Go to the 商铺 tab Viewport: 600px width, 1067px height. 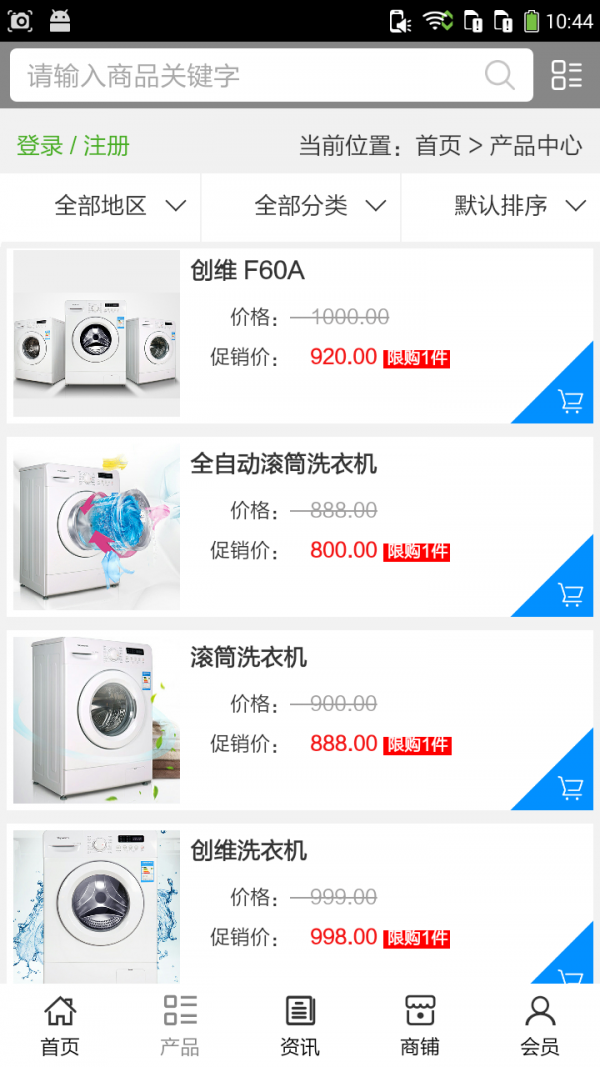(x=420, y=1027)
